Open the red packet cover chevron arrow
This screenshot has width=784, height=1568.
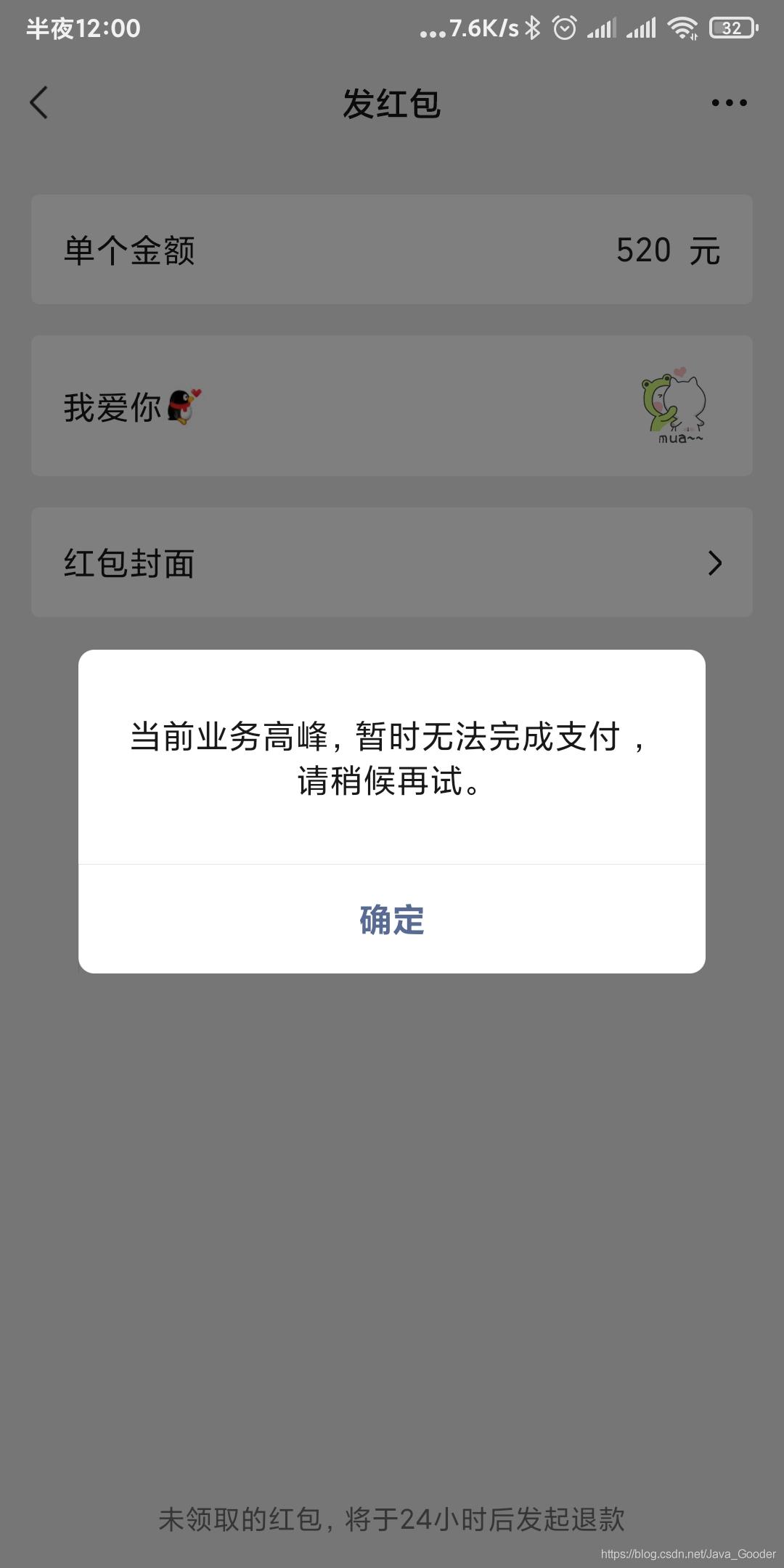(716, 563)
